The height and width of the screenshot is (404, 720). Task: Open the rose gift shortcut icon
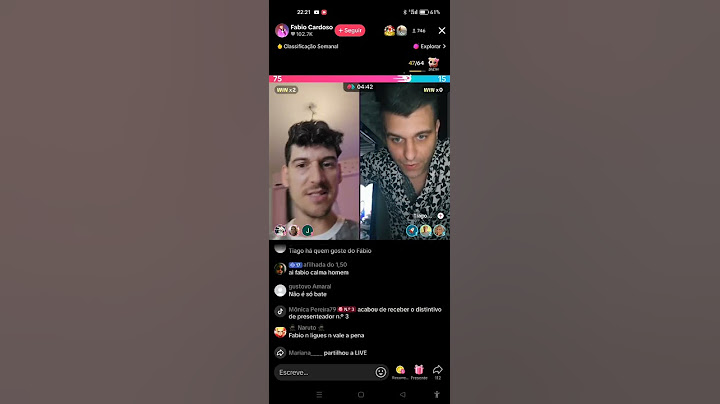(400, 371)
